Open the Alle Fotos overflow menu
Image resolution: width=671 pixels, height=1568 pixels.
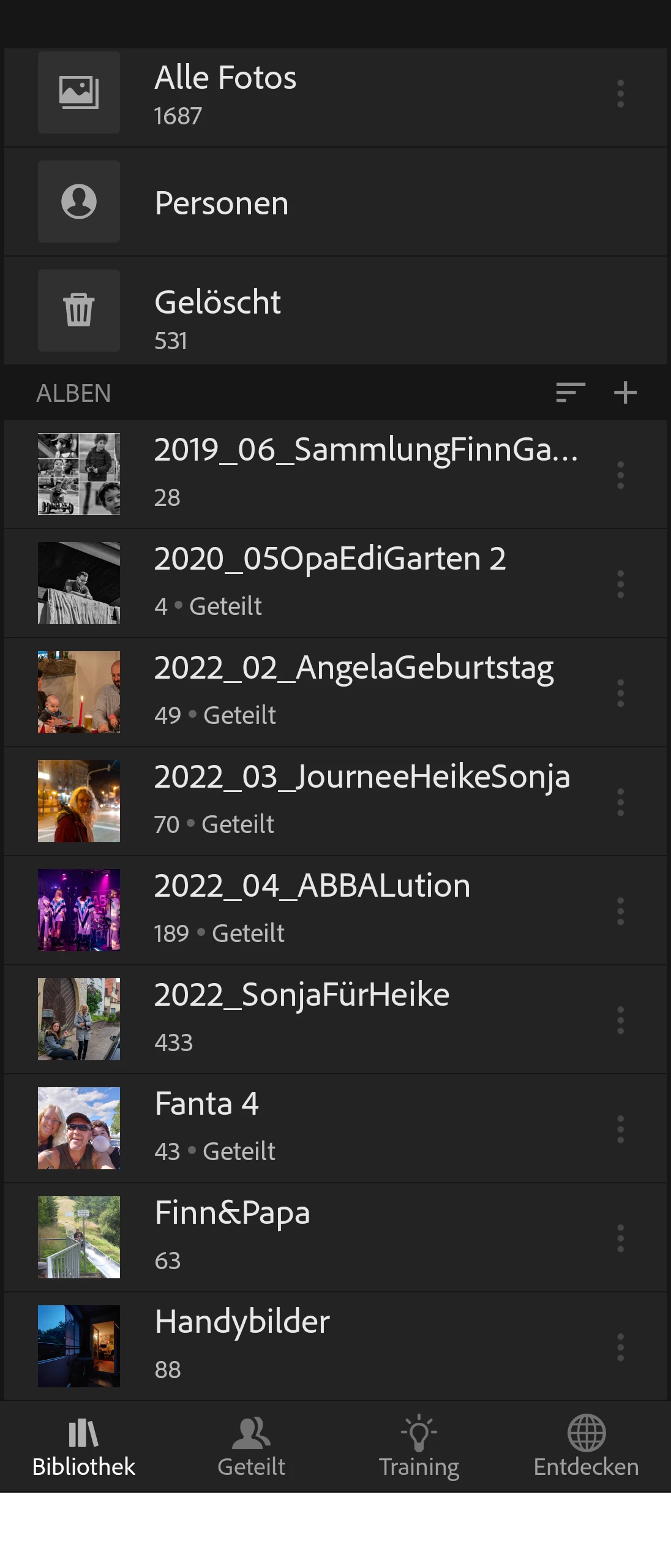tap(620, 94)
